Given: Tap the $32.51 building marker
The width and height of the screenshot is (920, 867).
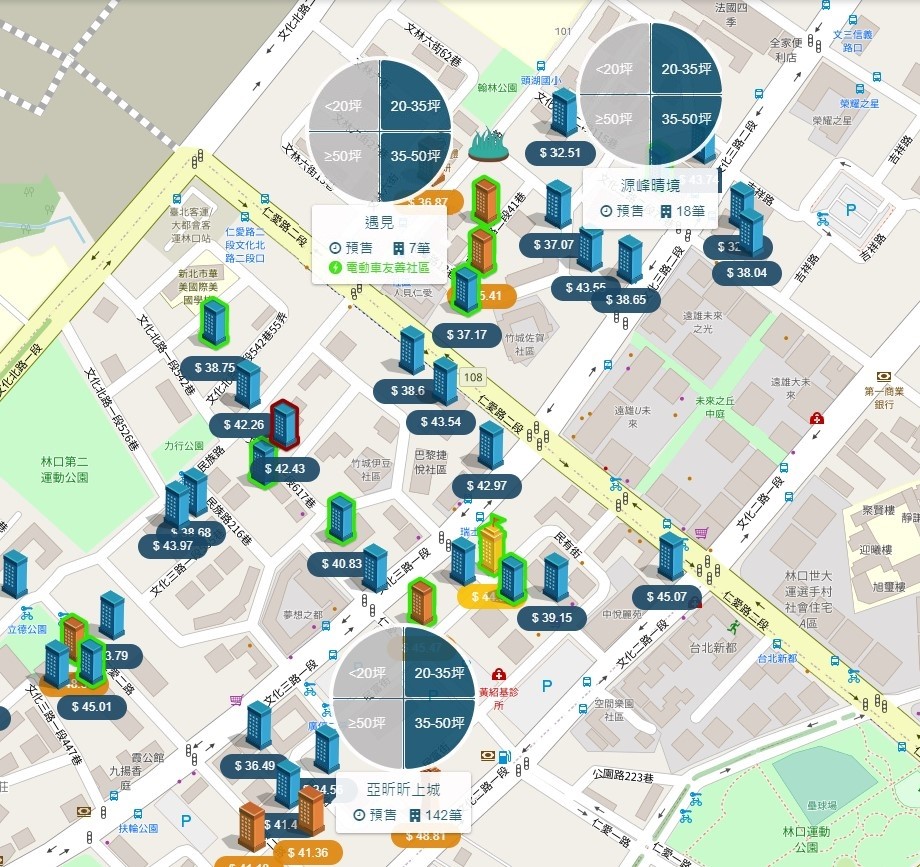Looking at the screenshot, I should (x=559, y=153).
